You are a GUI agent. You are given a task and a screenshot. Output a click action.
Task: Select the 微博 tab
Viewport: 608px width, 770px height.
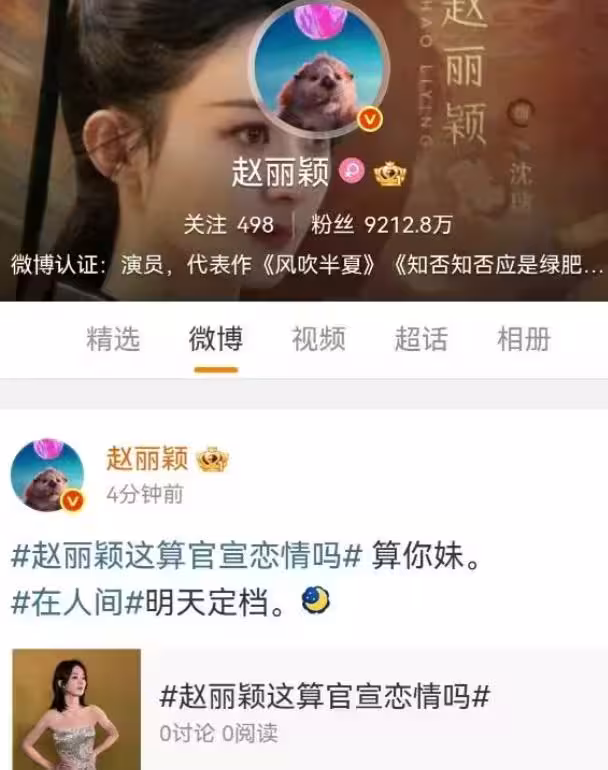tap(215, 339)
